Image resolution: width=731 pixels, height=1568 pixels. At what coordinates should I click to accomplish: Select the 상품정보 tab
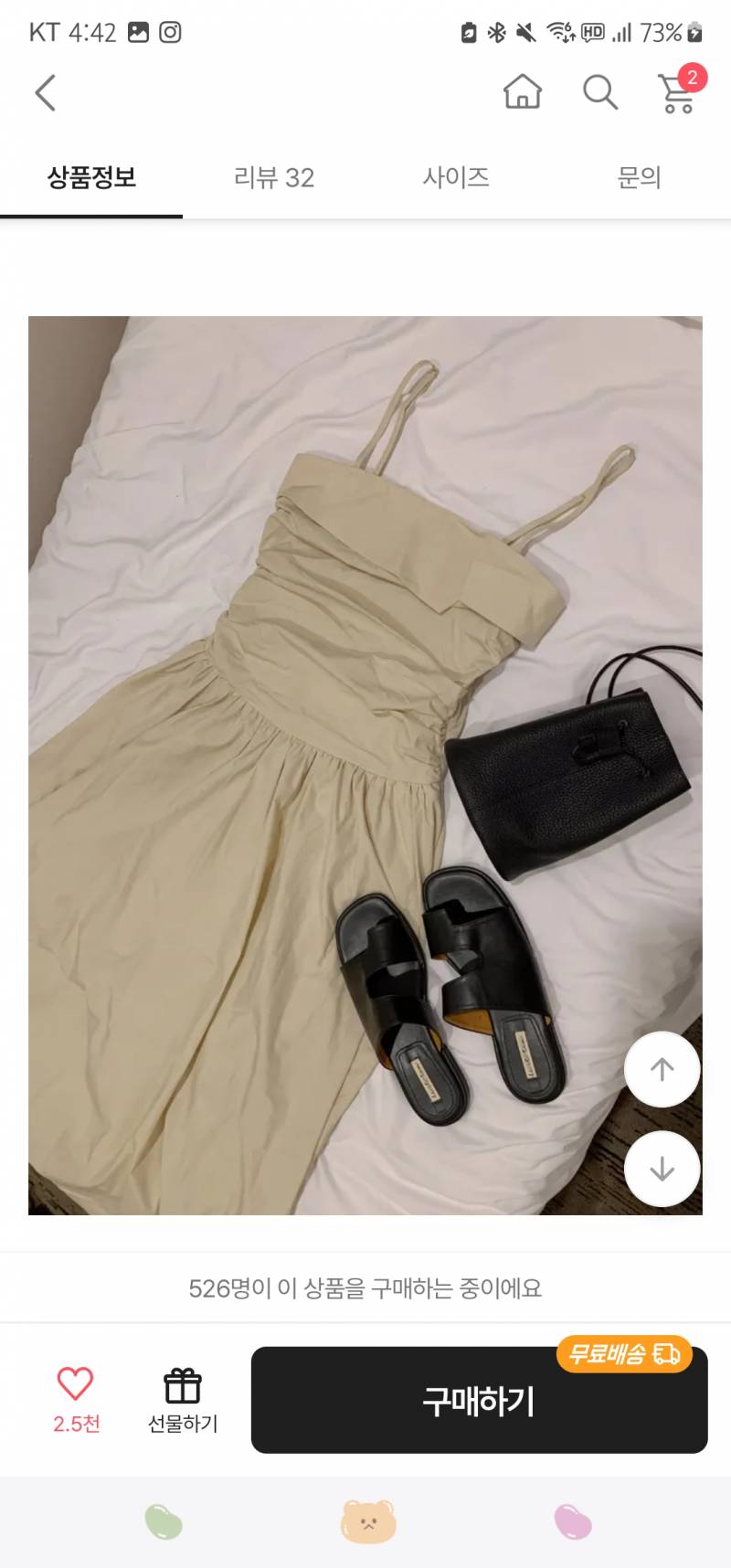tap(91, 177)
